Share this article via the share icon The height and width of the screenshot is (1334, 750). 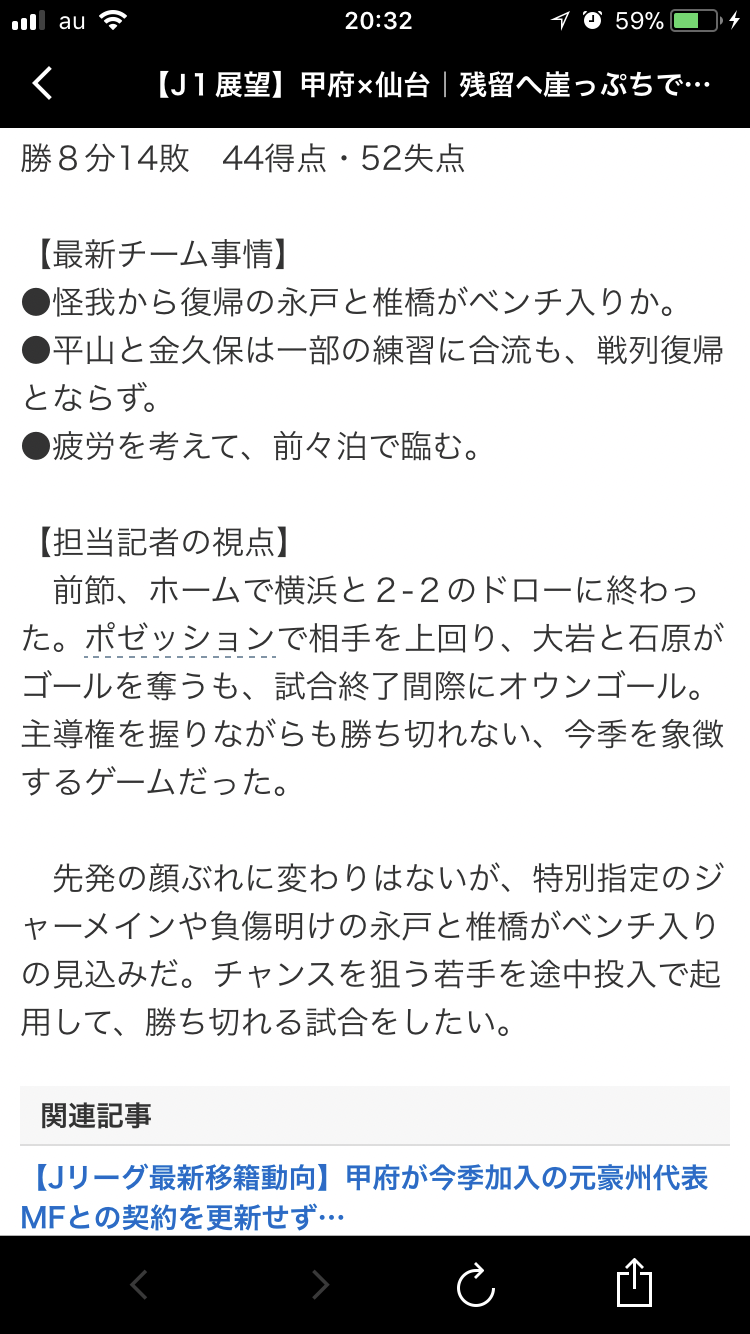tap(634, 1283)
